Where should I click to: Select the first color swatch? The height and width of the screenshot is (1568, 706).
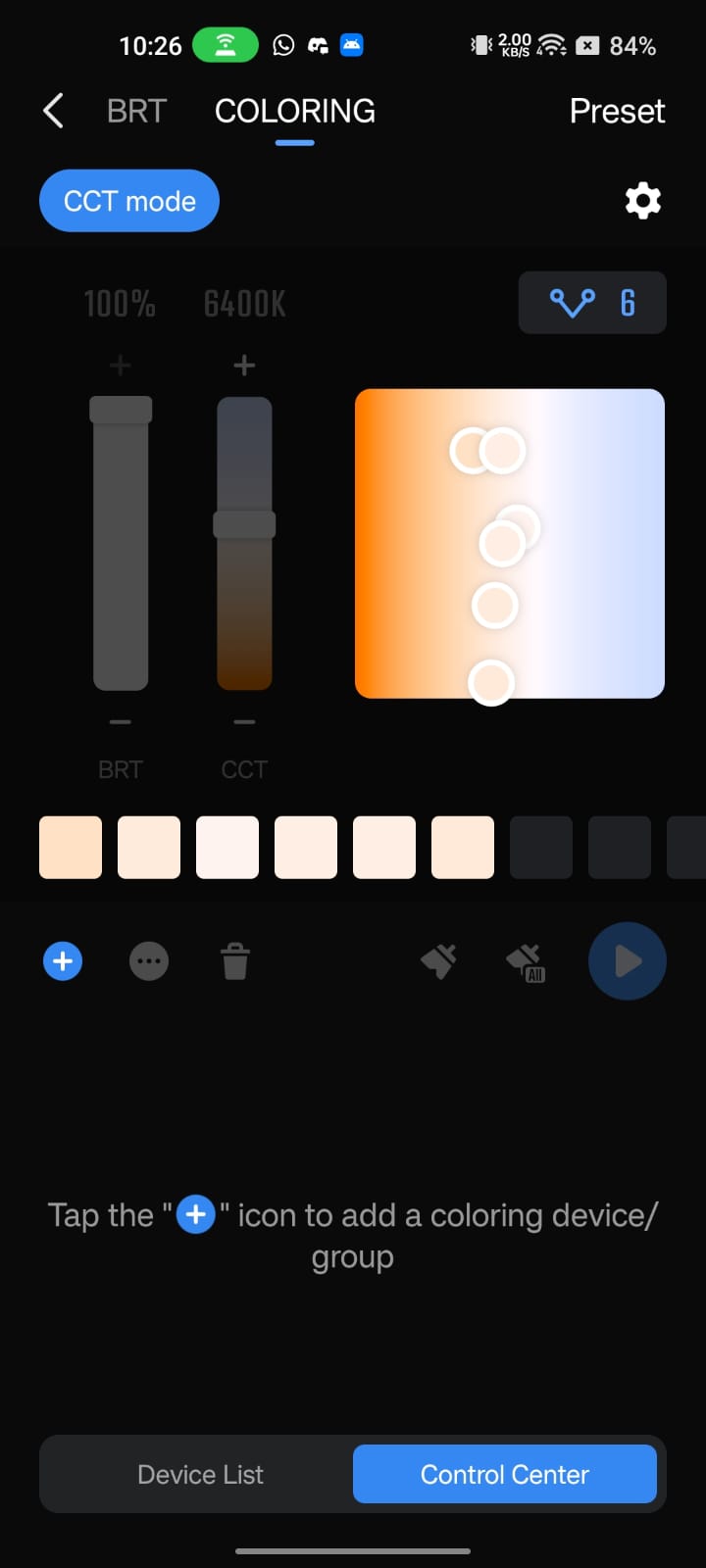71,847
